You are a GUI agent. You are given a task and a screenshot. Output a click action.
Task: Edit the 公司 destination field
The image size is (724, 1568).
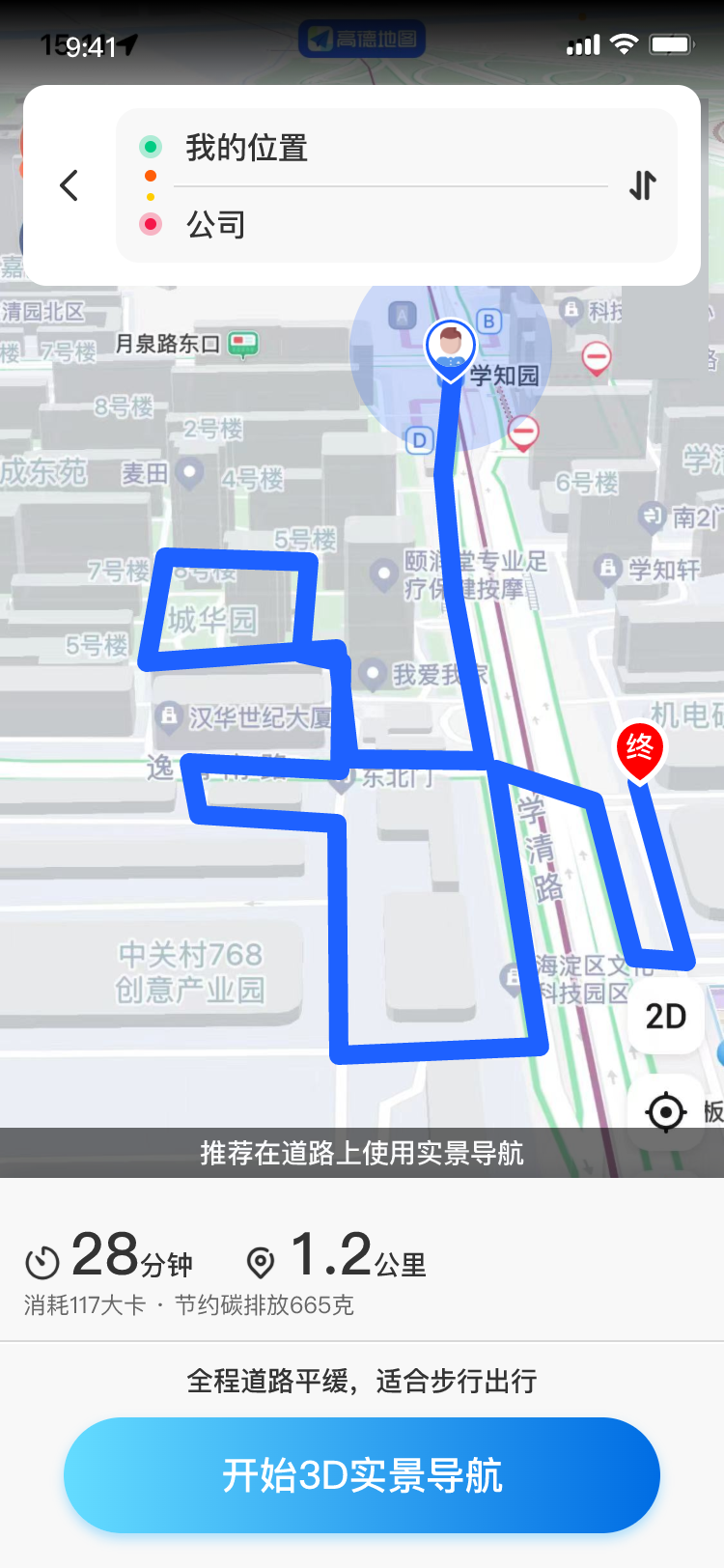coord(386,224)
